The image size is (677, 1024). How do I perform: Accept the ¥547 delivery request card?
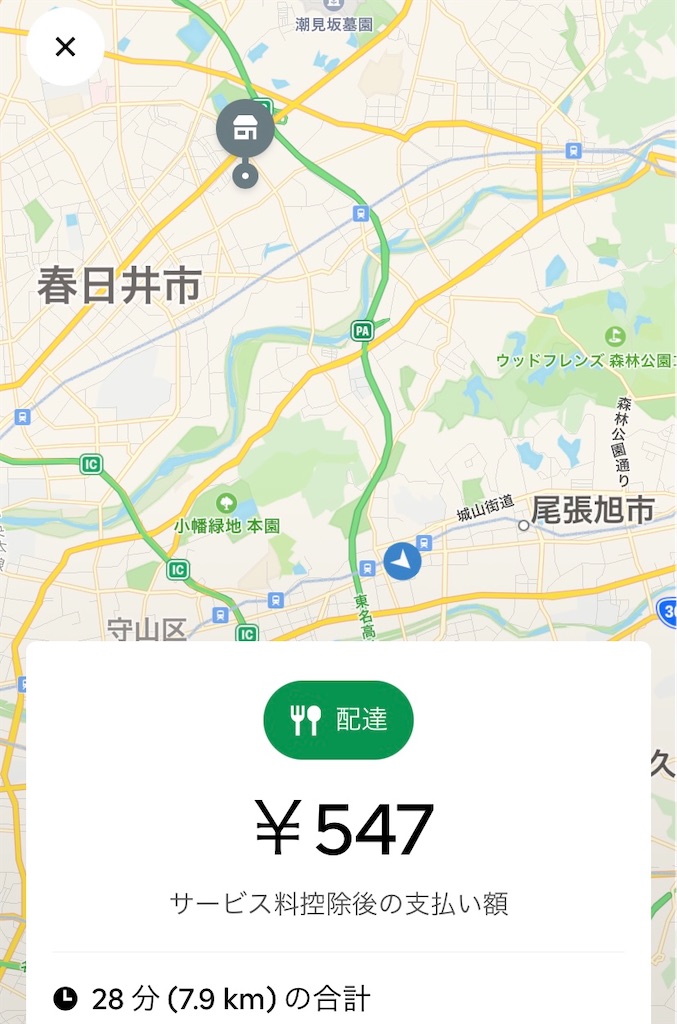[x=338, y=829]
